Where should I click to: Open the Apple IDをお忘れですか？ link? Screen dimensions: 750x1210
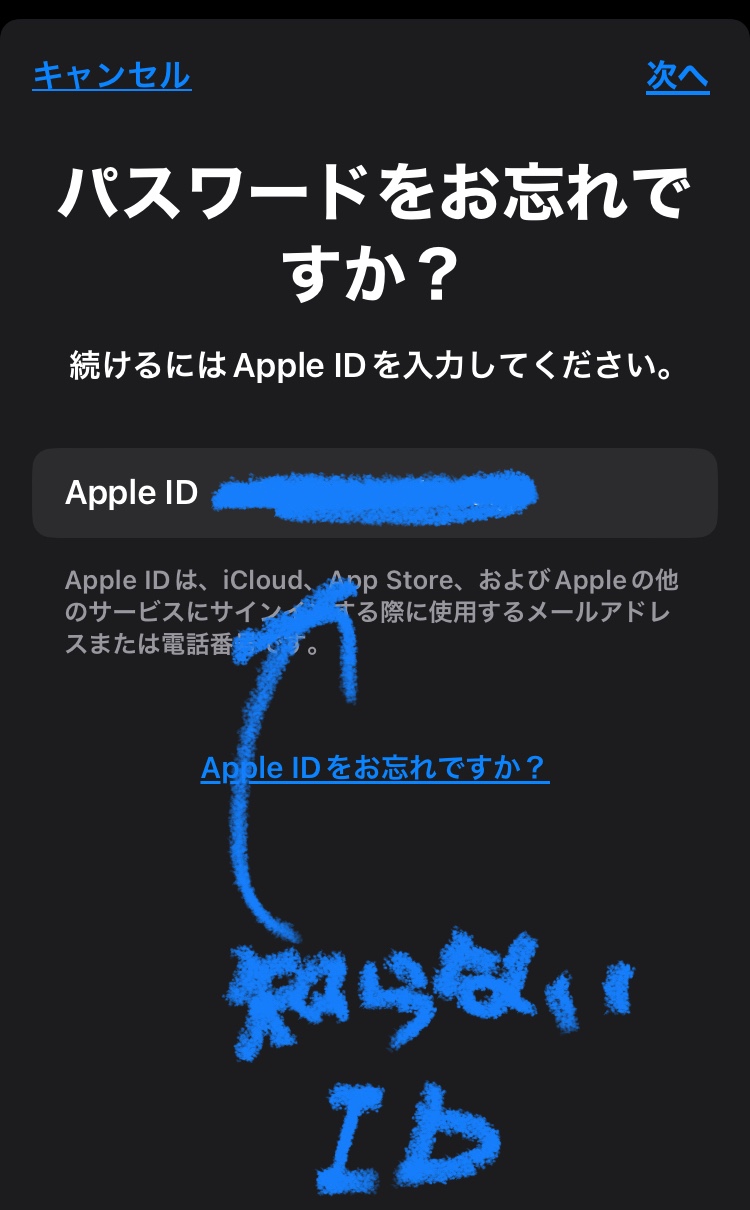point(374,768)
